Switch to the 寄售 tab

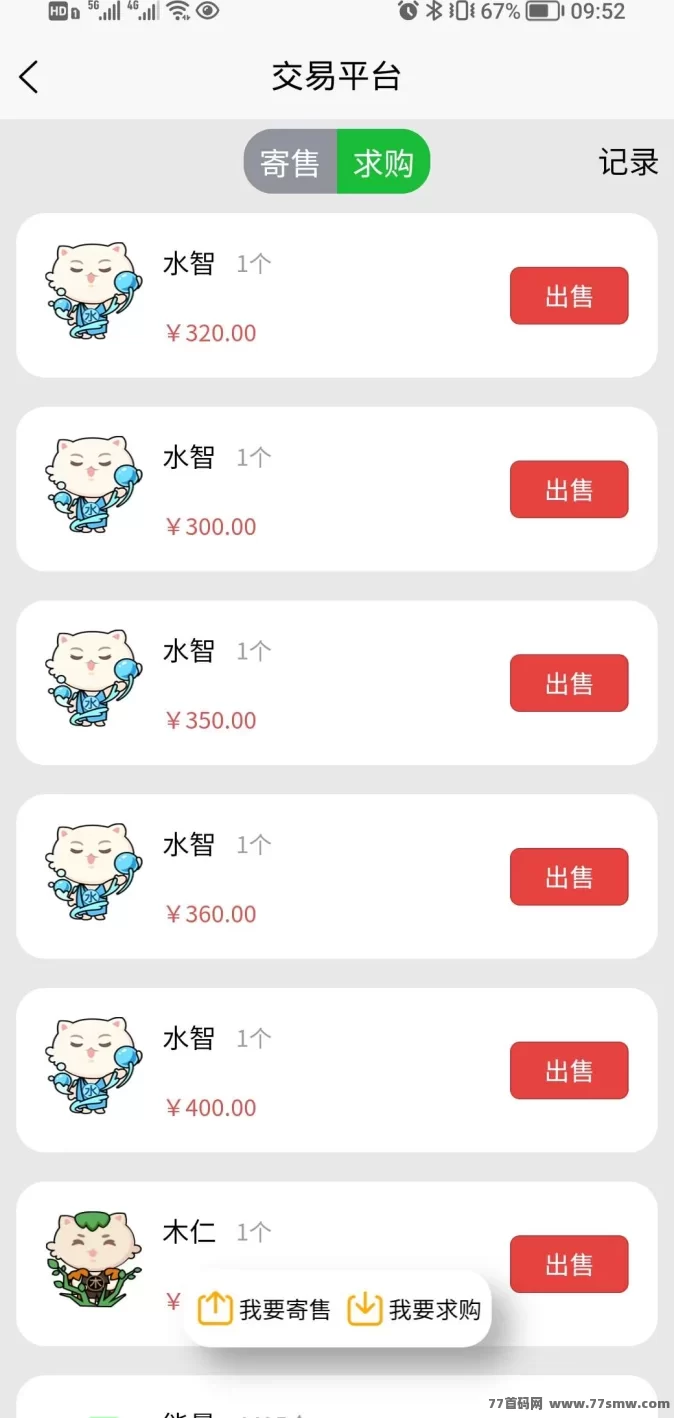(290, 162)
